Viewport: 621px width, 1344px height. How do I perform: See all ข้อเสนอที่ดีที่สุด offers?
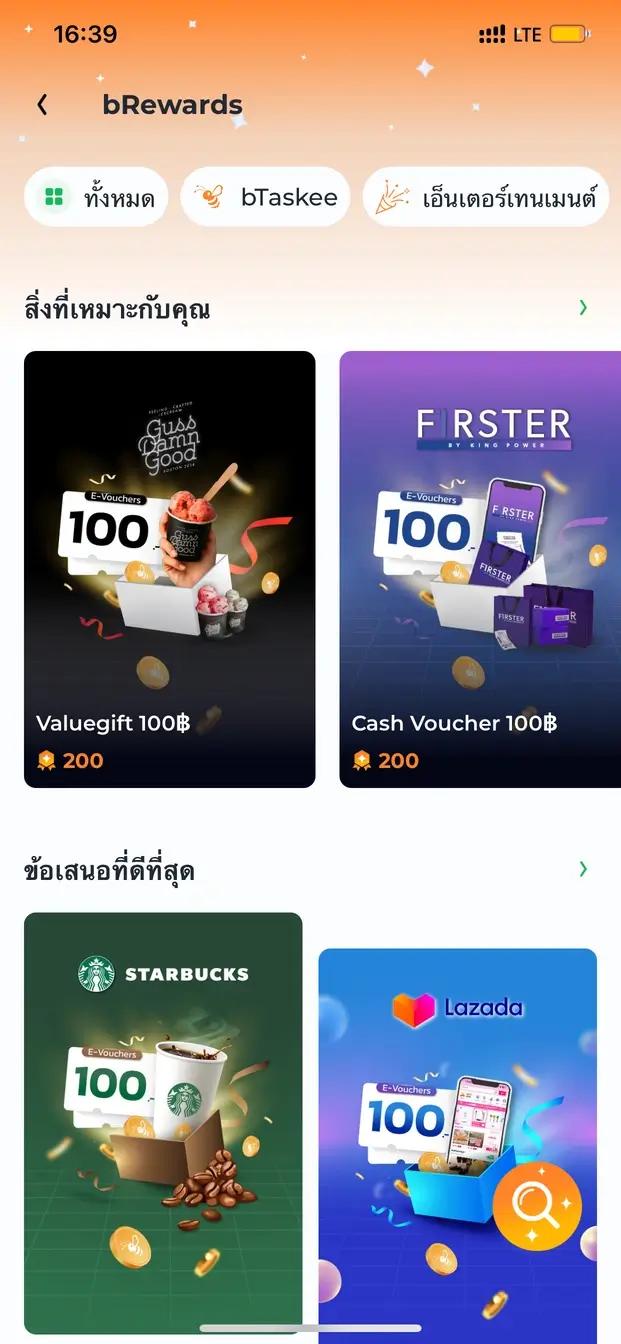(583, 869)
